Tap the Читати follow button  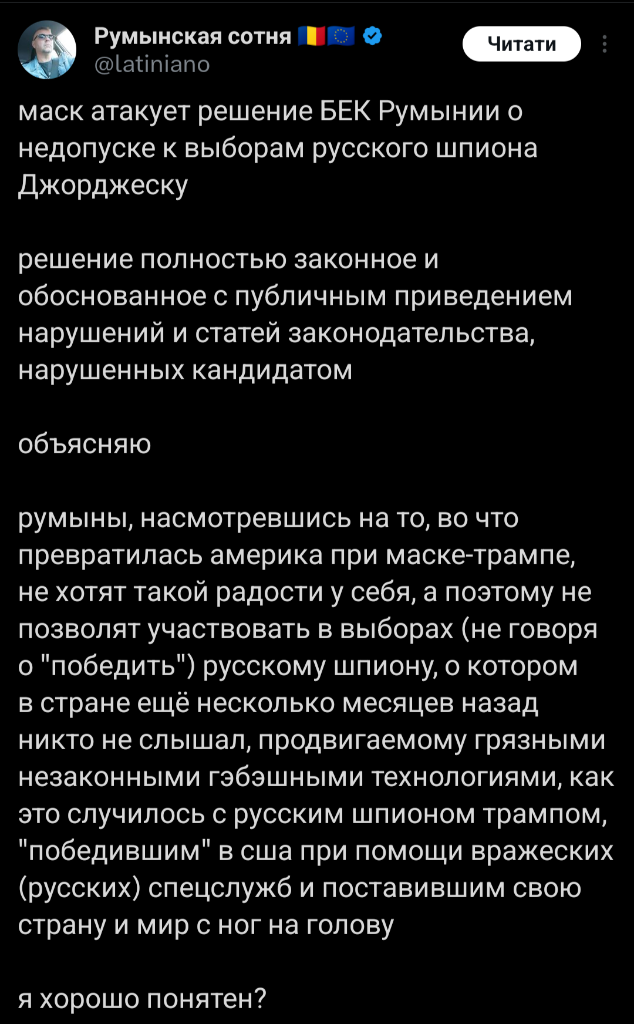[521, 44]
